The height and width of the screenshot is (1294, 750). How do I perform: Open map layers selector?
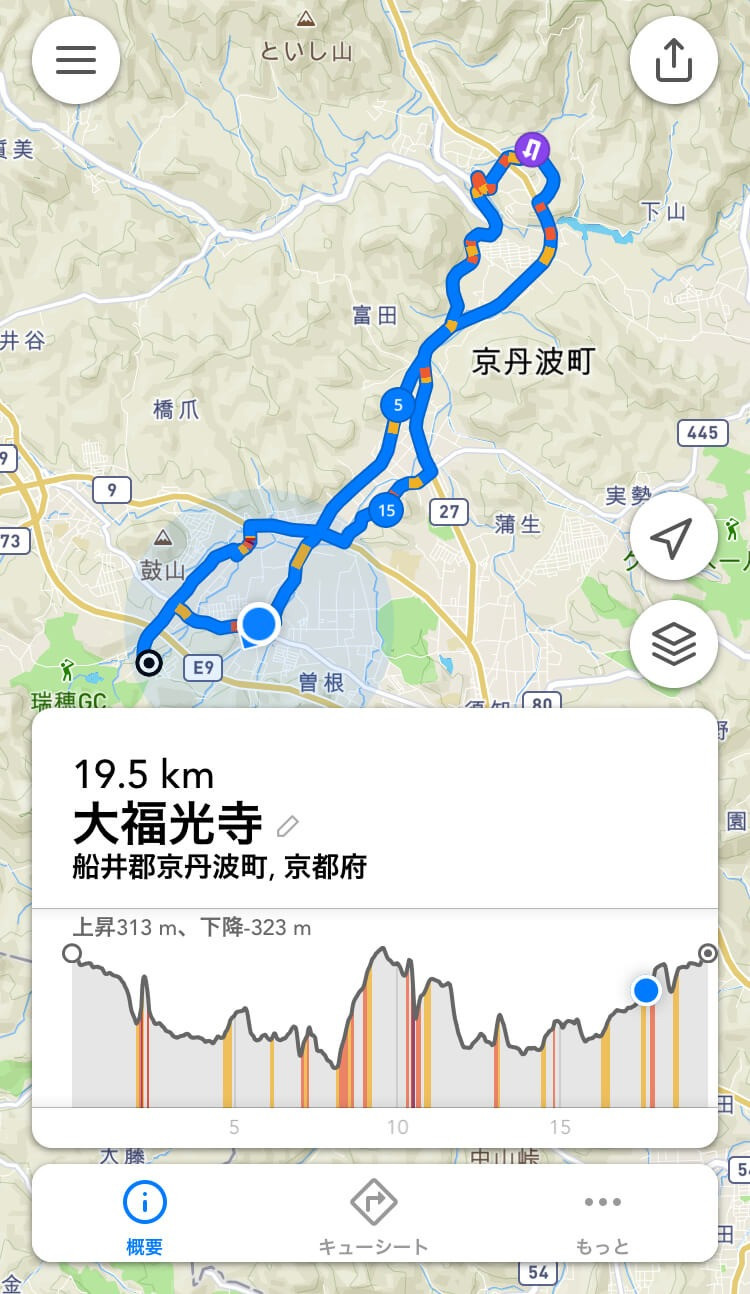click(673, 645)
